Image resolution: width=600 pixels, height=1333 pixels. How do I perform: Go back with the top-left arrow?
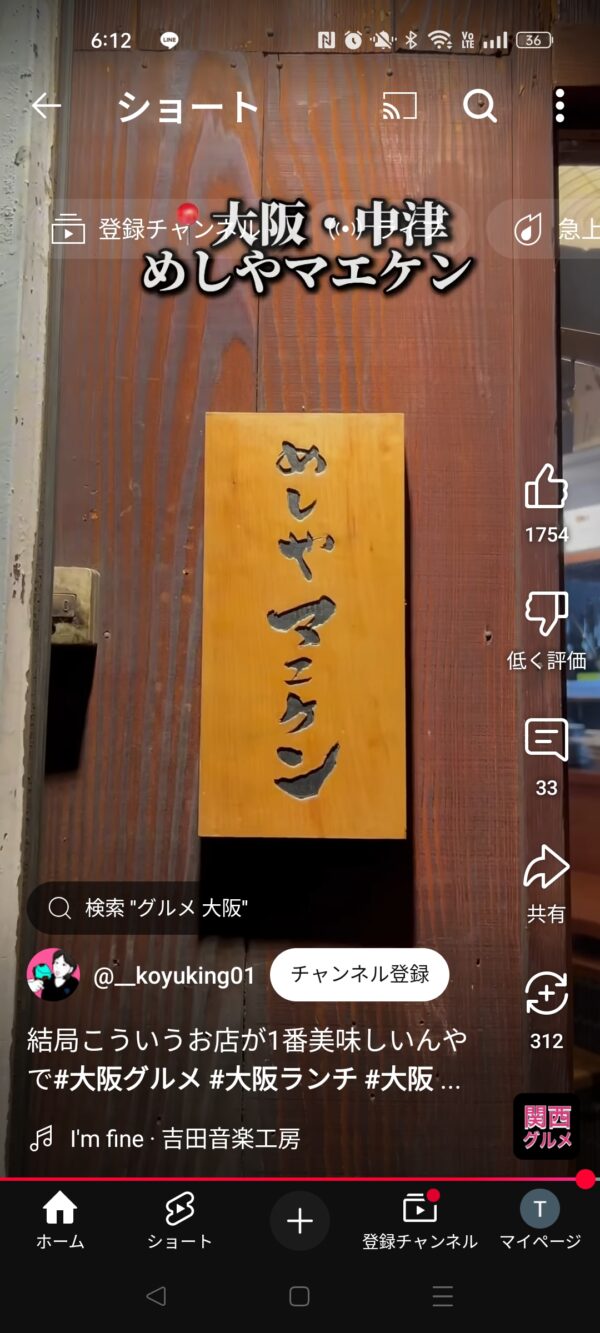tap(46, 106)
